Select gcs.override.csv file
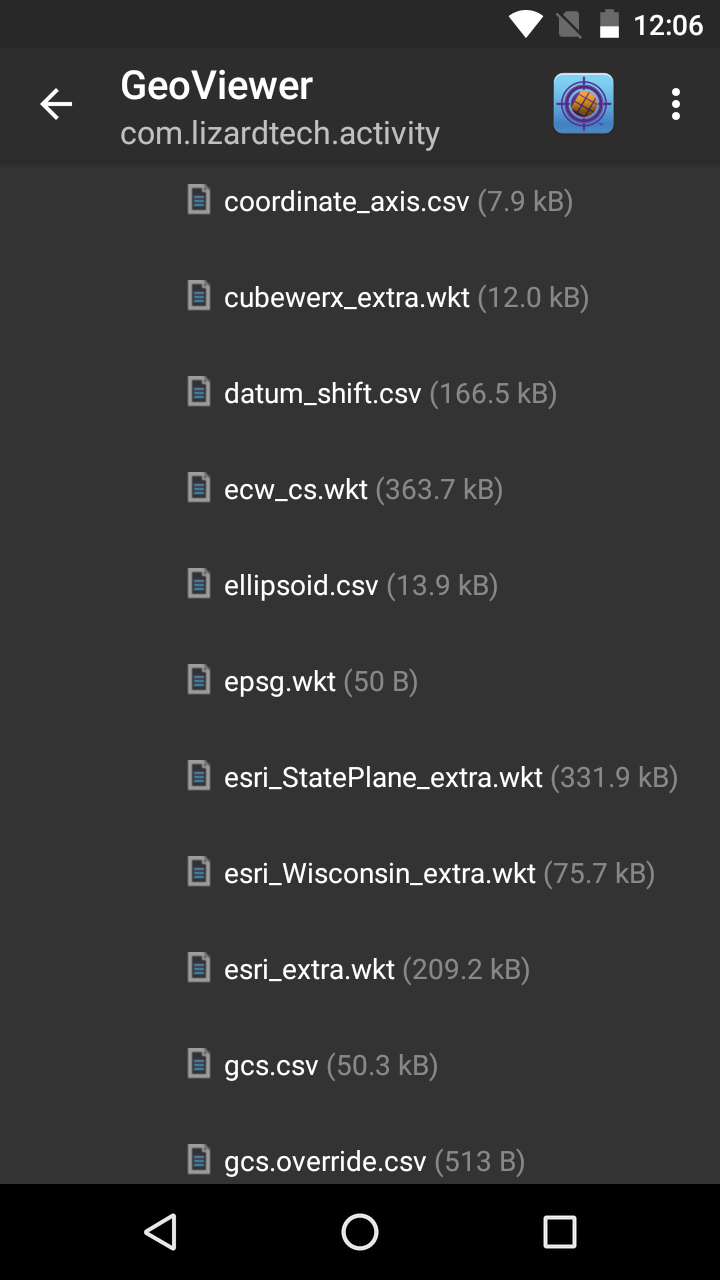 pyautogui.click(x=325, y=1161)
